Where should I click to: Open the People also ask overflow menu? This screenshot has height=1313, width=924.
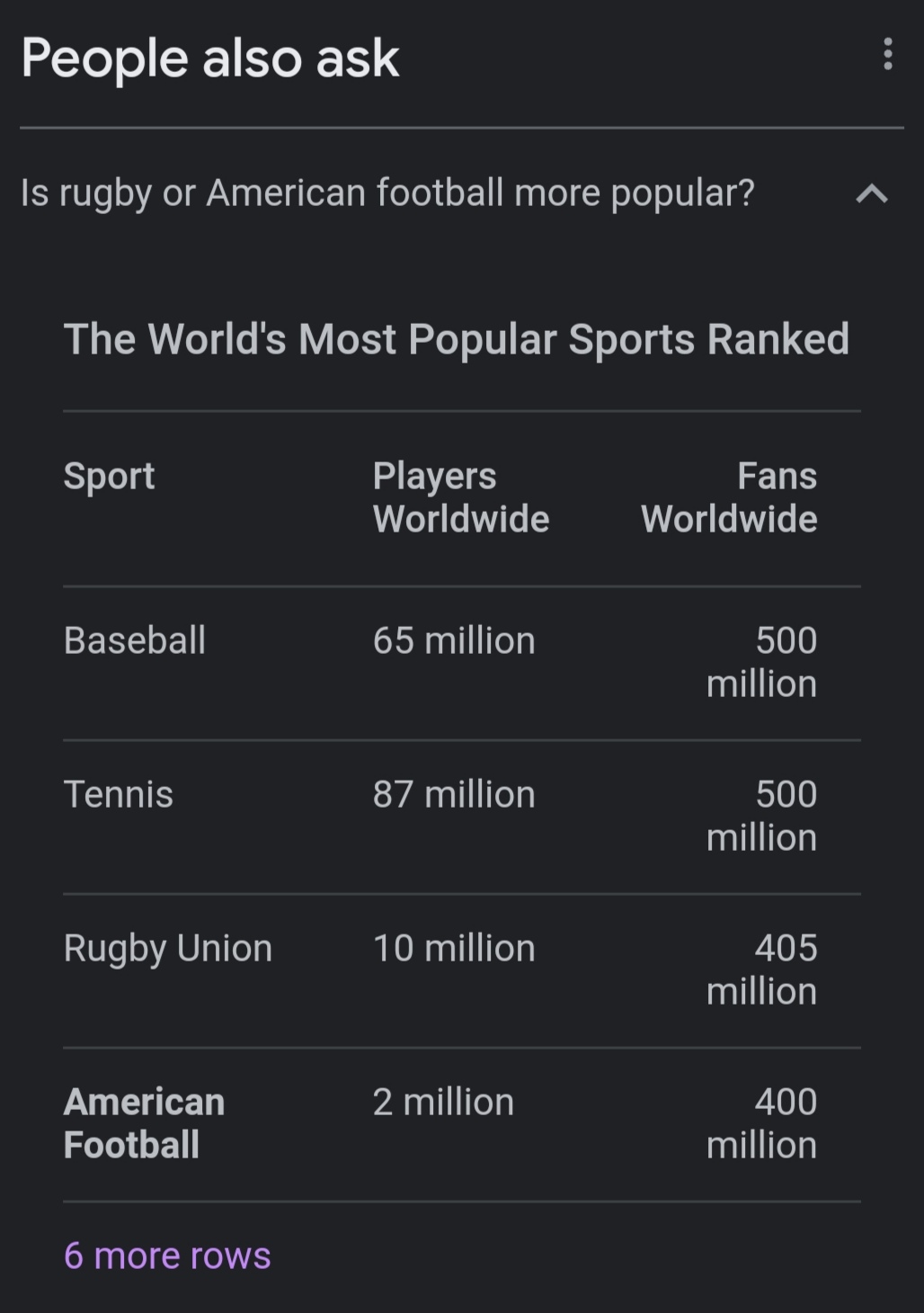tap(887, 55)
